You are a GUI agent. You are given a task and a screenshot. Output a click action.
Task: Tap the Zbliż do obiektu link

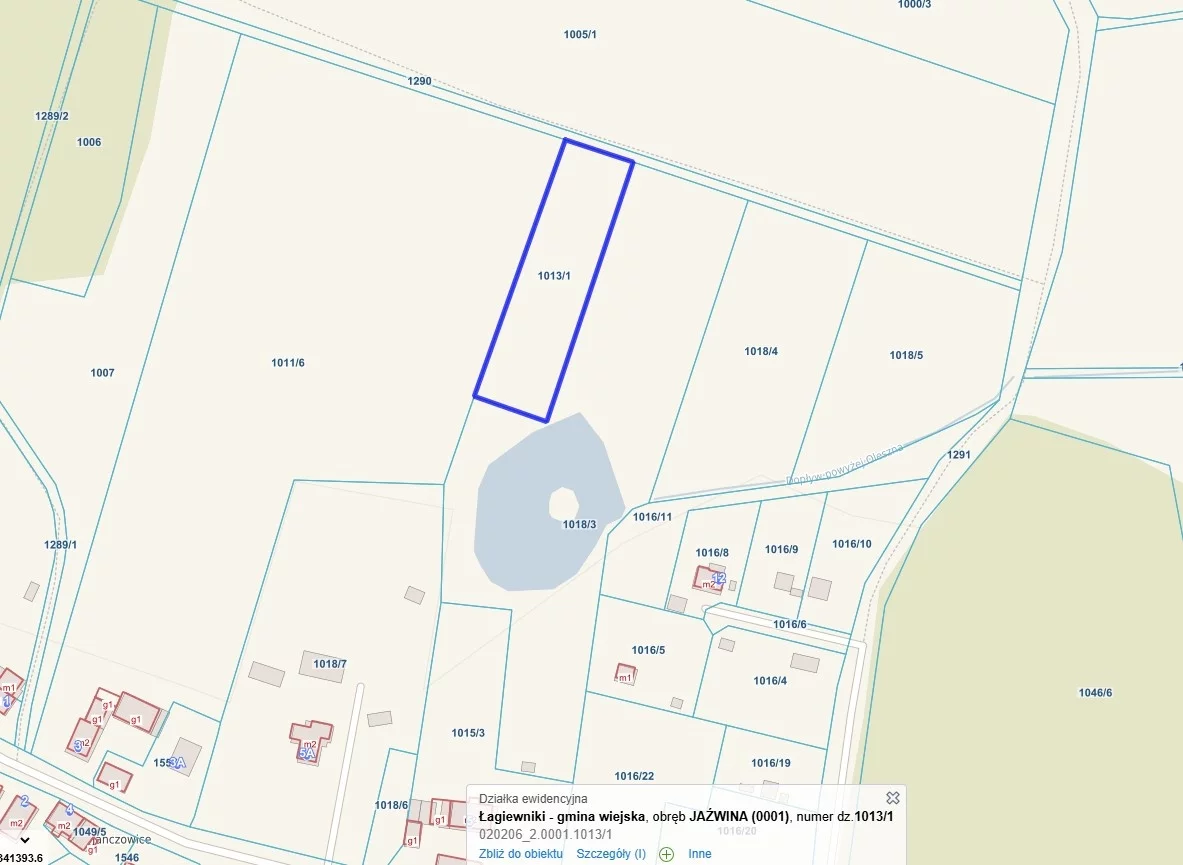(520, 854)
